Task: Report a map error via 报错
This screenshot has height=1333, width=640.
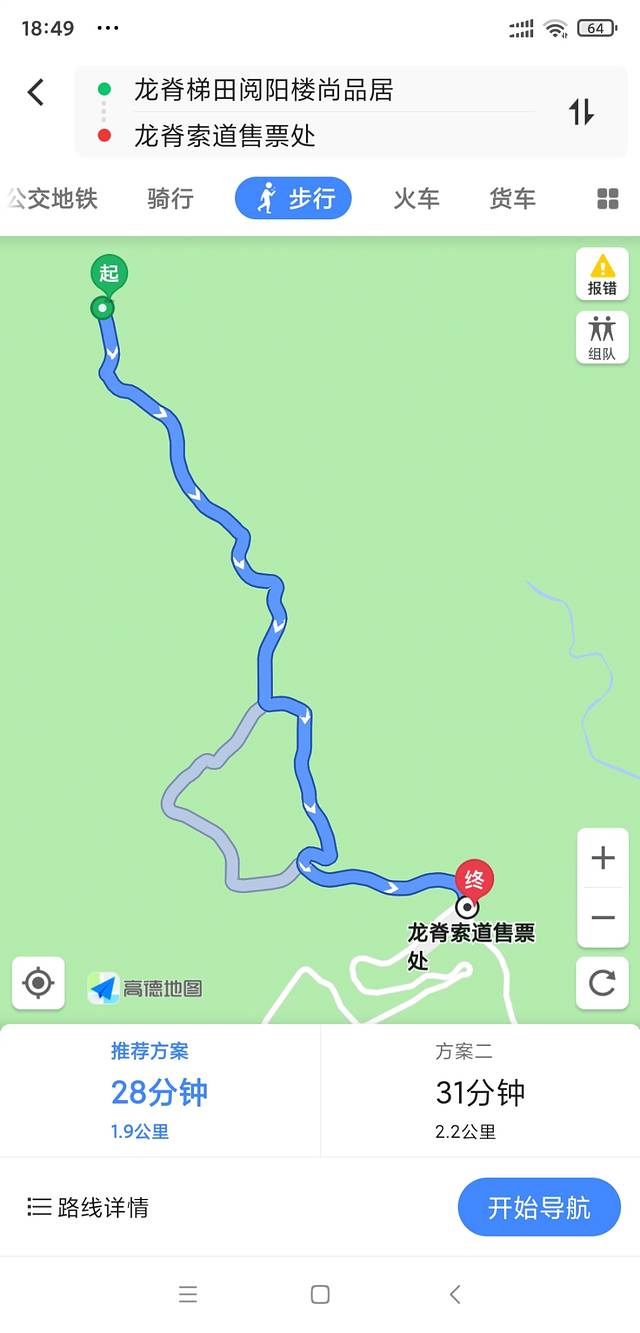Action: (x=602, y=274)
